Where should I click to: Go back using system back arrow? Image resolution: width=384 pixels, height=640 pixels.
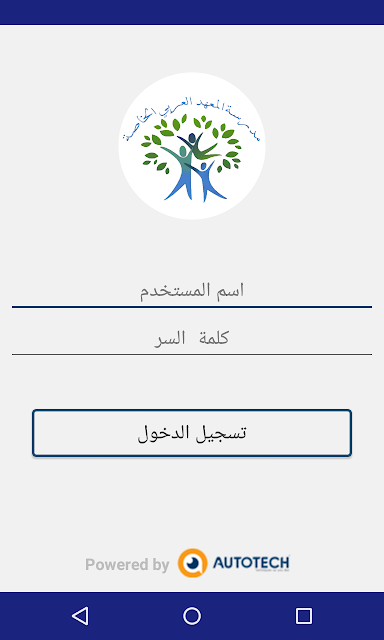80,616
